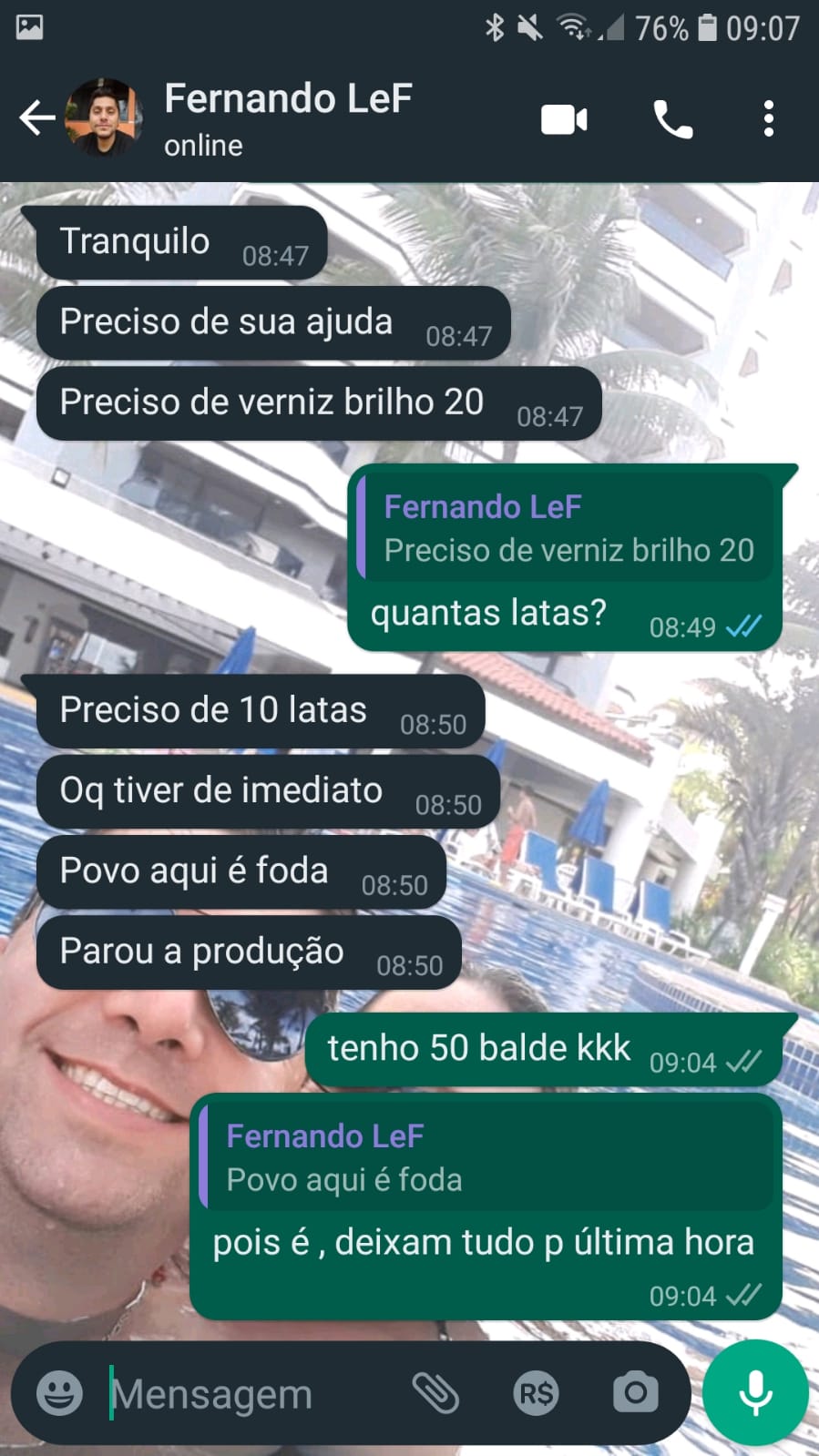Open the emoji picker
This screenshot has width=819, height=1456.
pos(60,1393)
